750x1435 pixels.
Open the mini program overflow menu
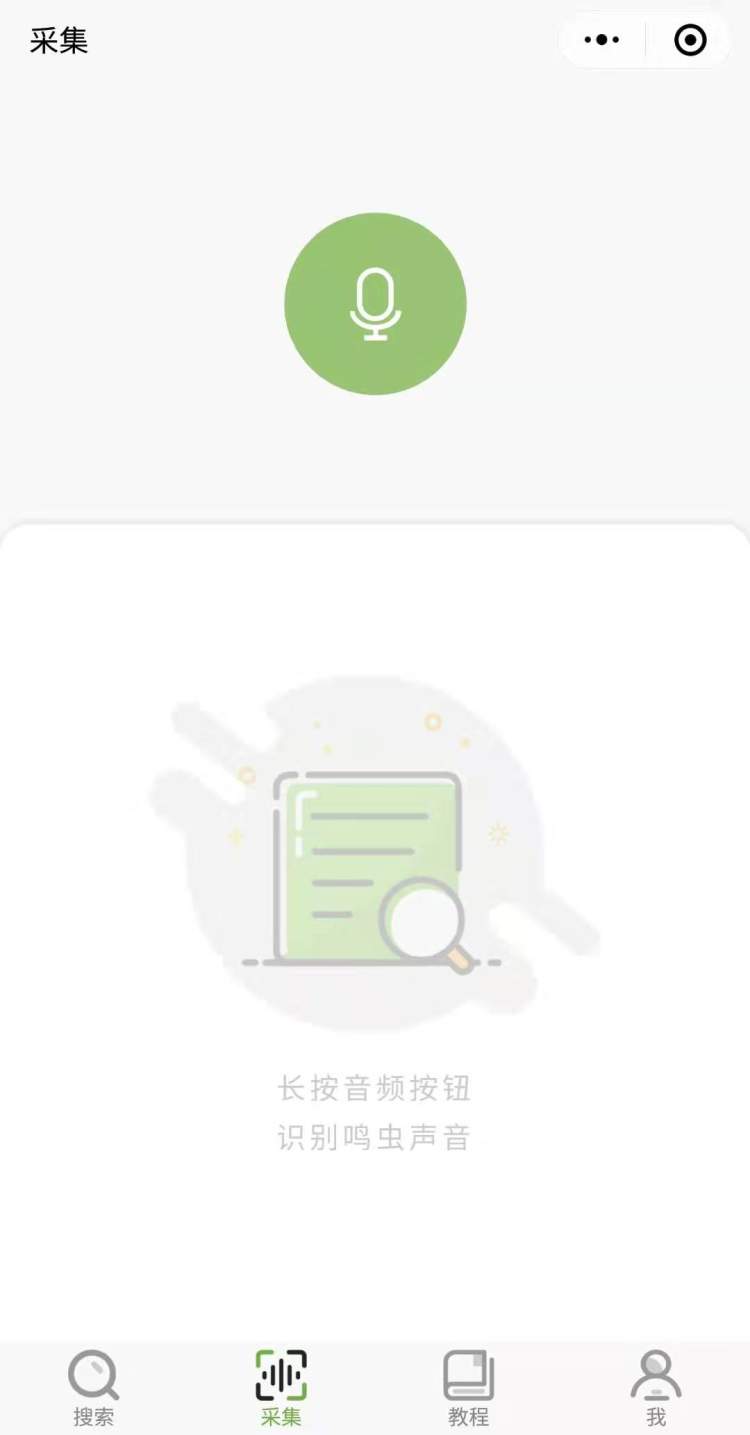tap(602, 40)
